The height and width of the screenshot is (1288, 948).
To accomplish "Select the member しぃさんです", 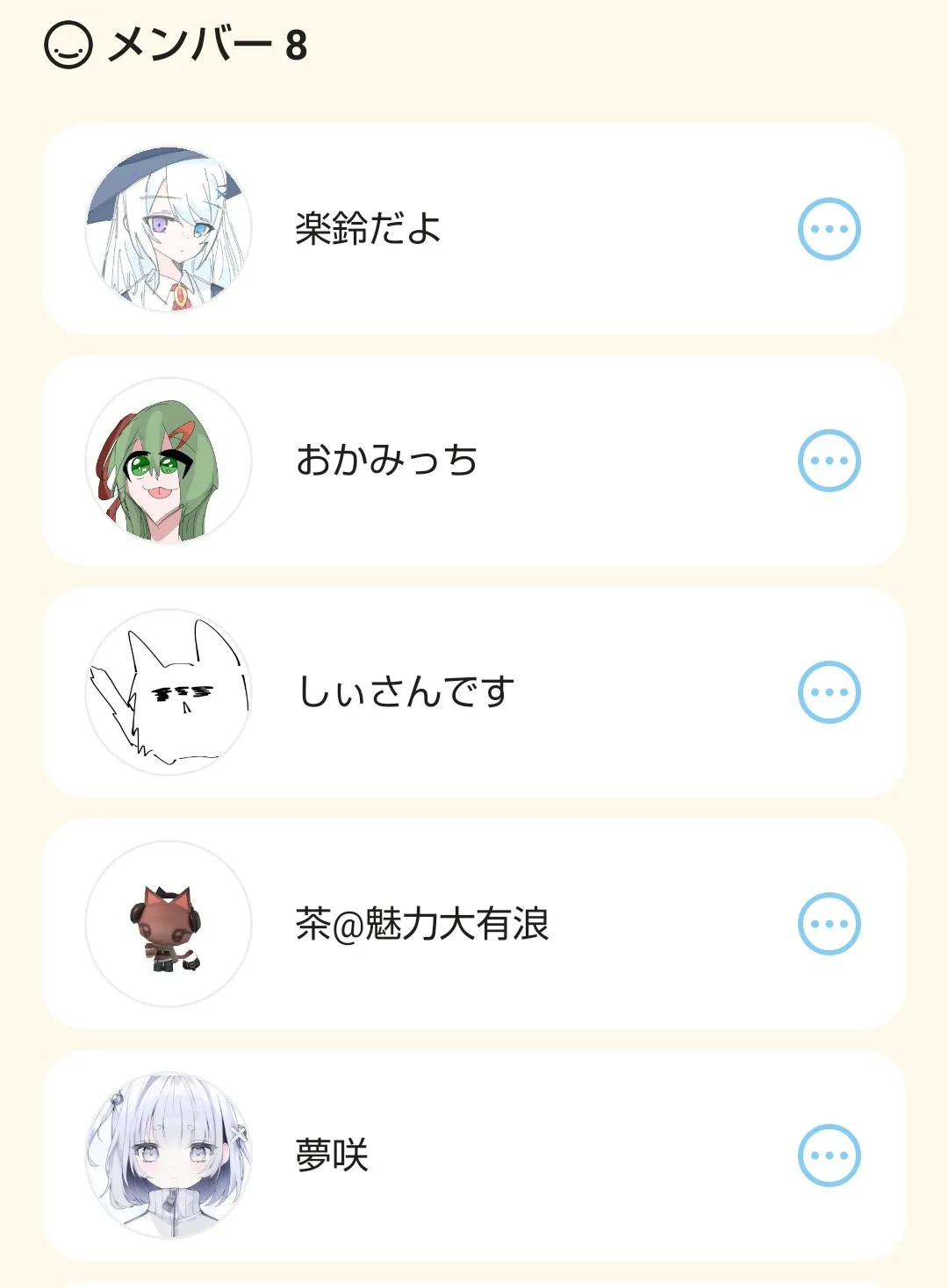I will coord(406,692).
